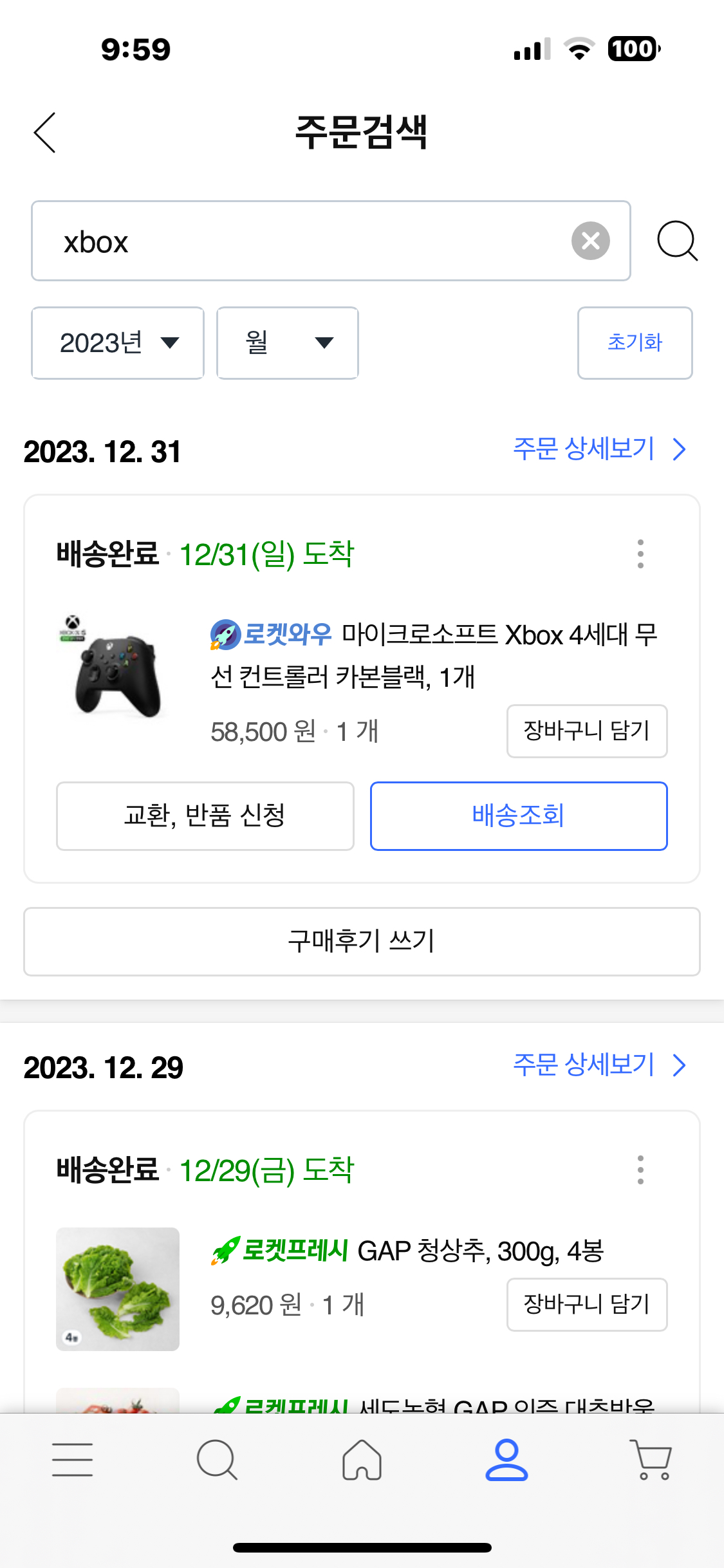Screen dimensions: 724x1568
Task: Run the search with the magnifier icon
Action: coord(677,241)
